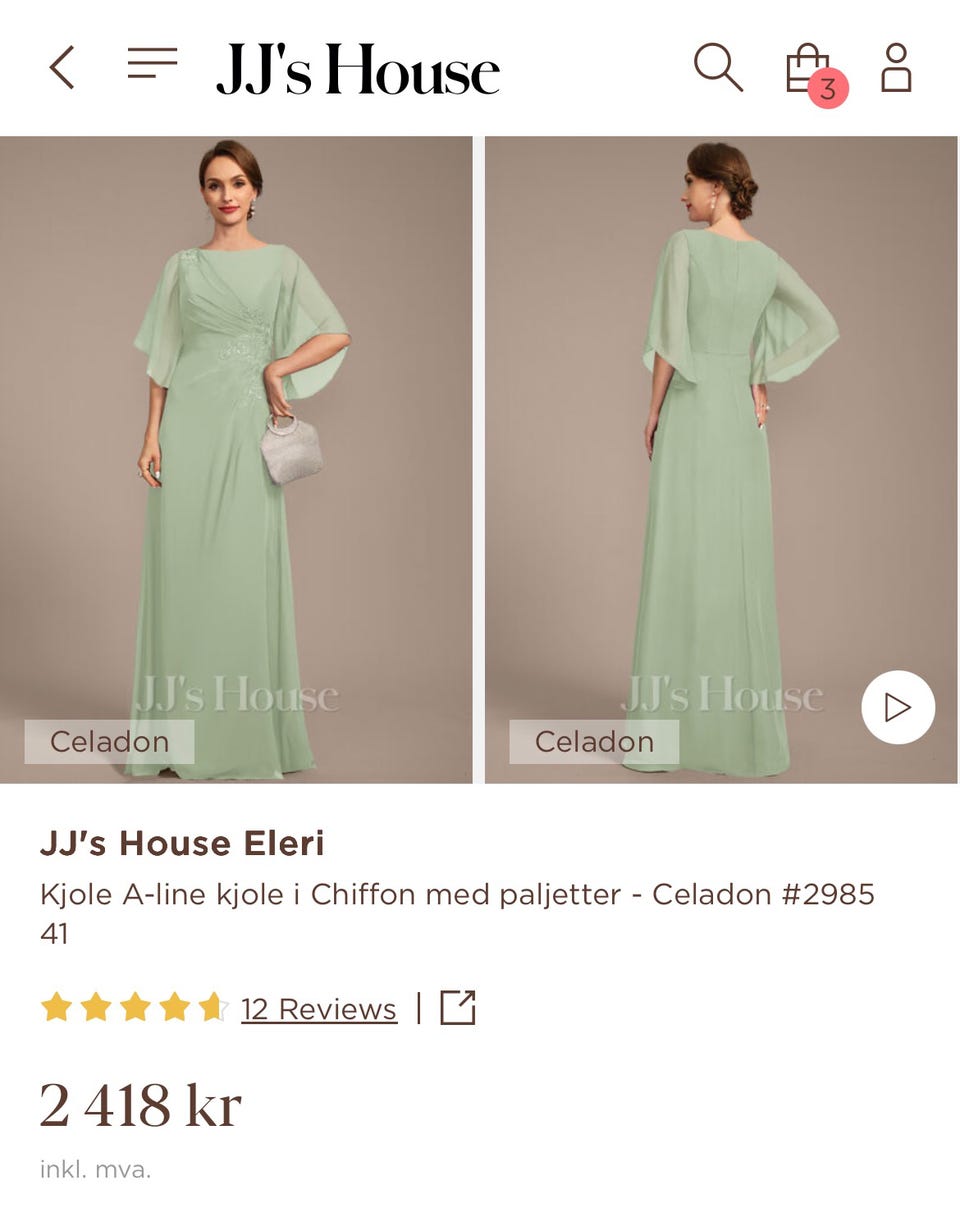The width and height of the screenshot is (960, 1217).
Task: Play the dress video
Action: (x=897, y=707)
